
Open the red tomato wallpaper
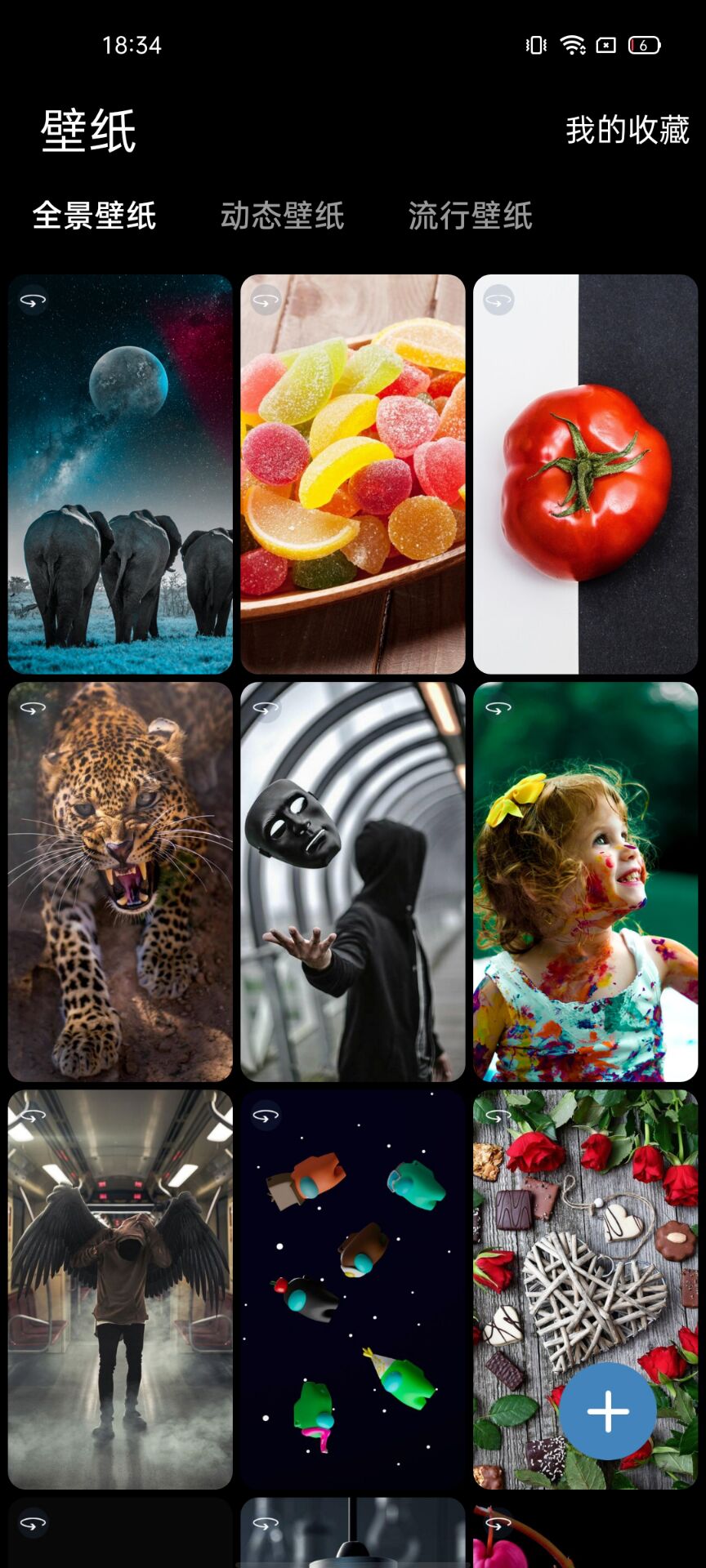coord(585,474)
